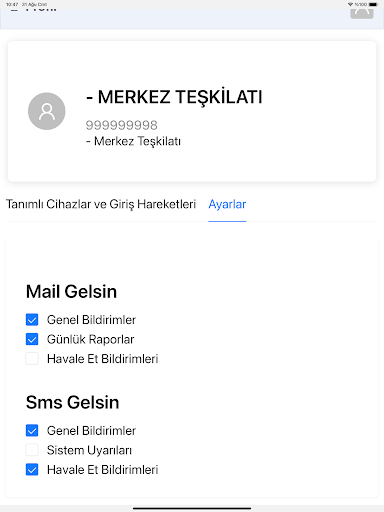This screenshot has height=512, width=384.
Task: Select the Ayarlar tab
Action: (x=227, y=204)
